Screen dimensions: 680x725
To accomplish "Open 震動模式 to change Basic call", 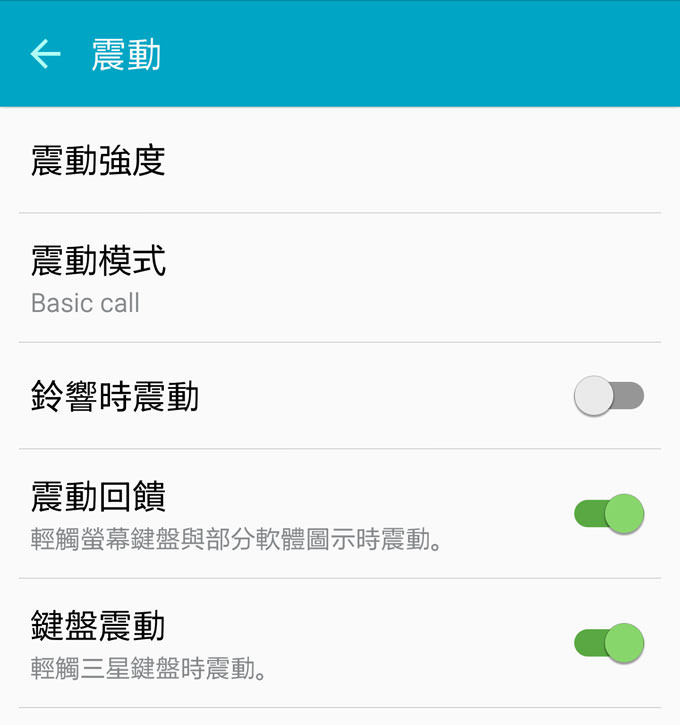I will click(98, 277).
